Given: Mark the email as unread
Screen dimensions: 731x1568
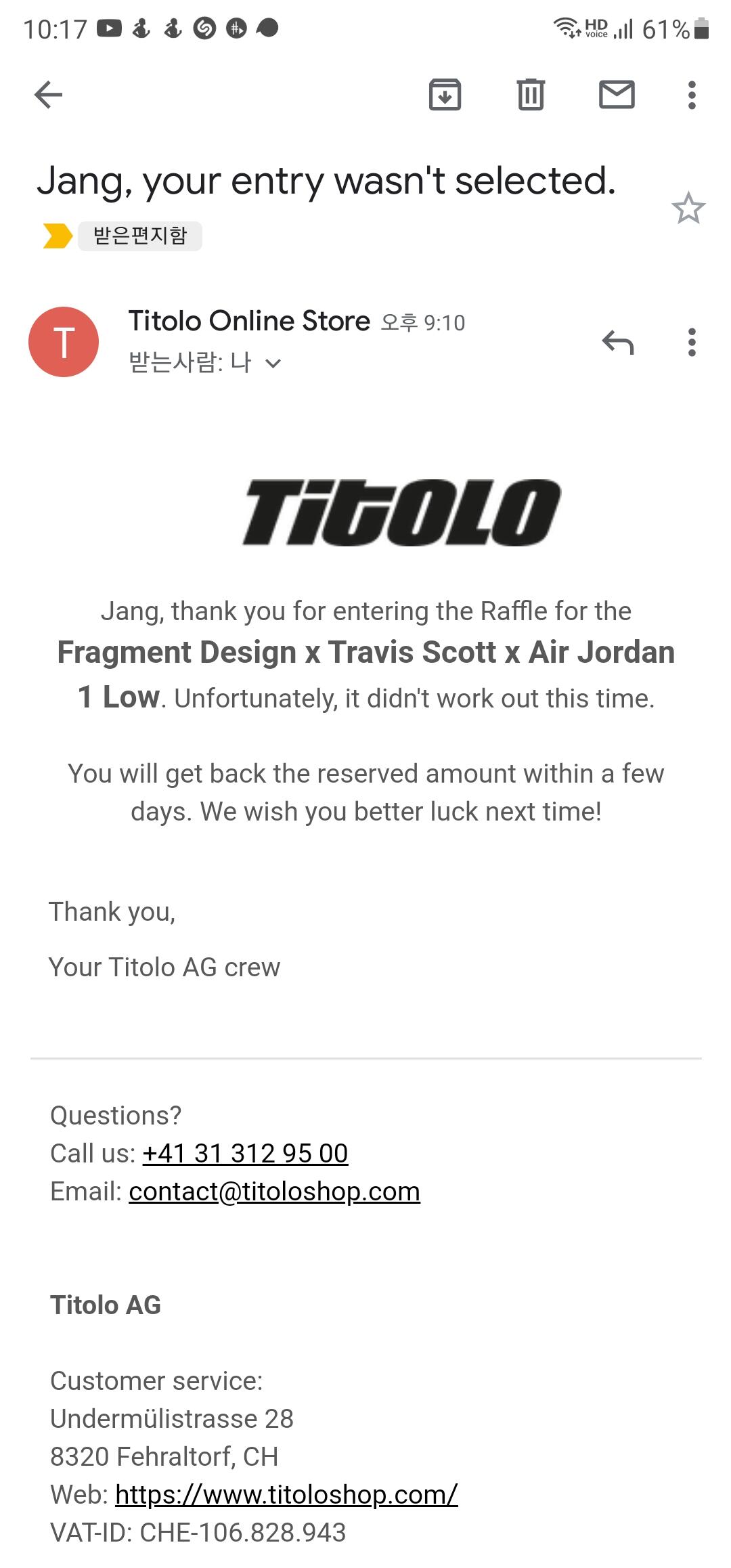Looking at the screenshot, I should tap(617, 95).
